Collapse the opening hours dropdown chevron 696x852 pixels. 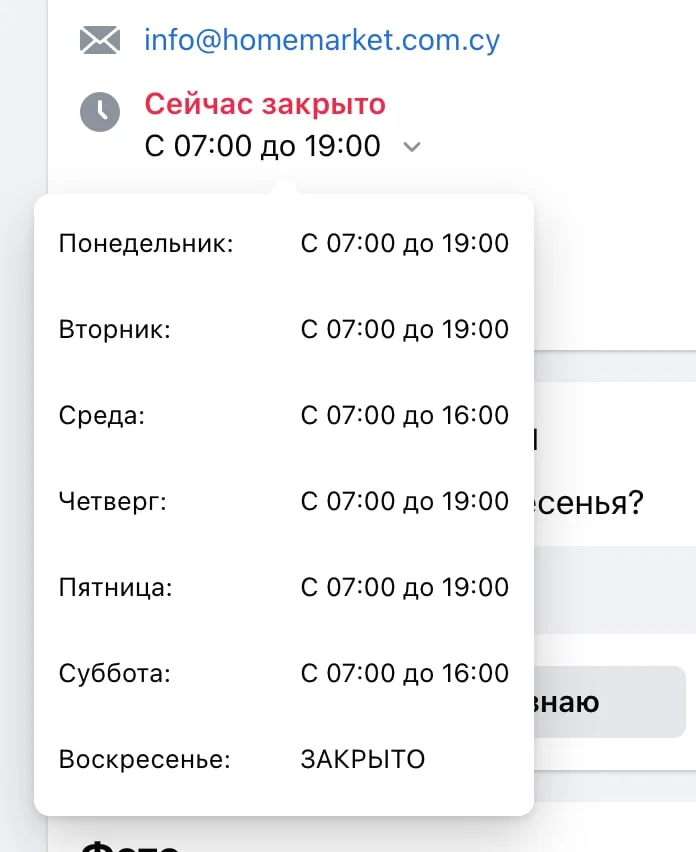411,147
